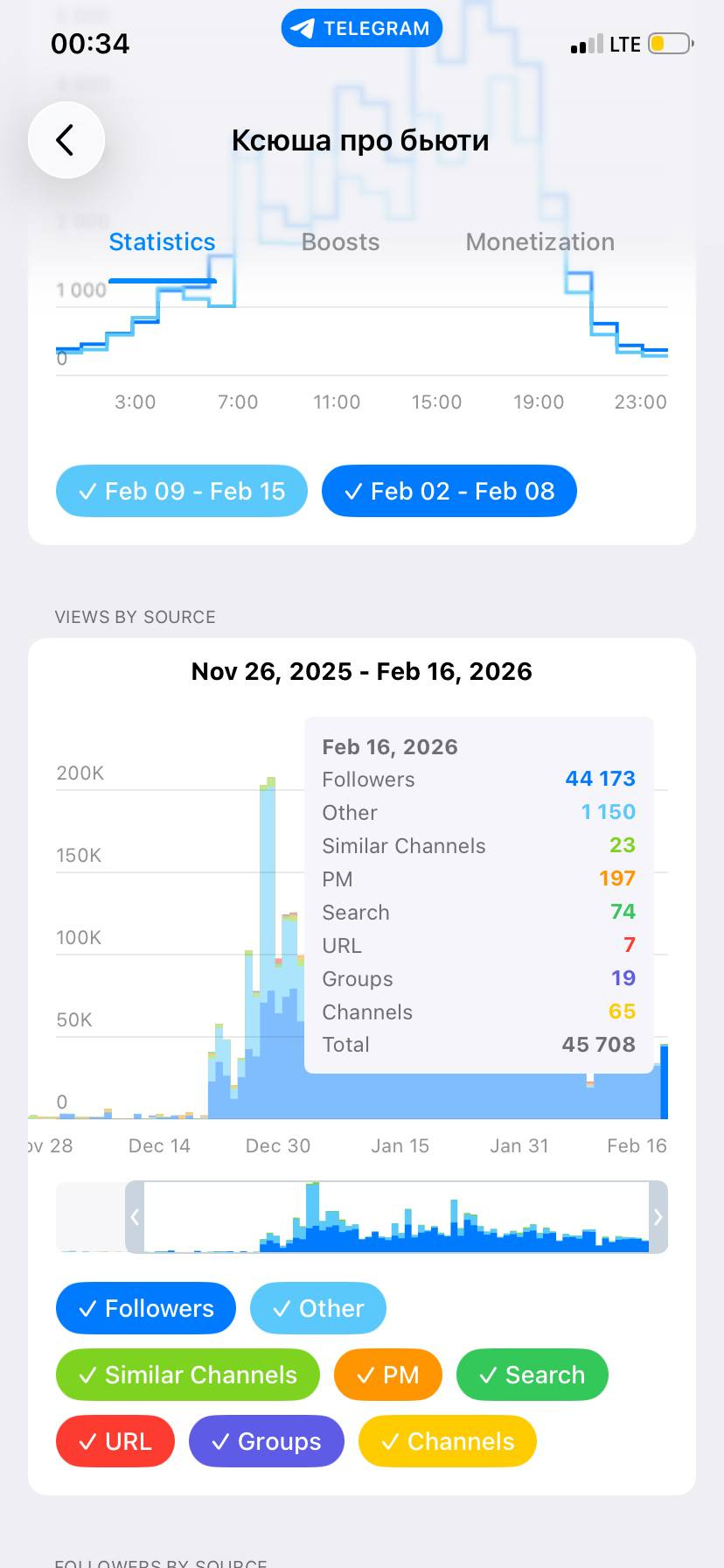The image size is (724, 1568).
Task: Switch to the Monetization tab
Action: (x=540, y=242)
